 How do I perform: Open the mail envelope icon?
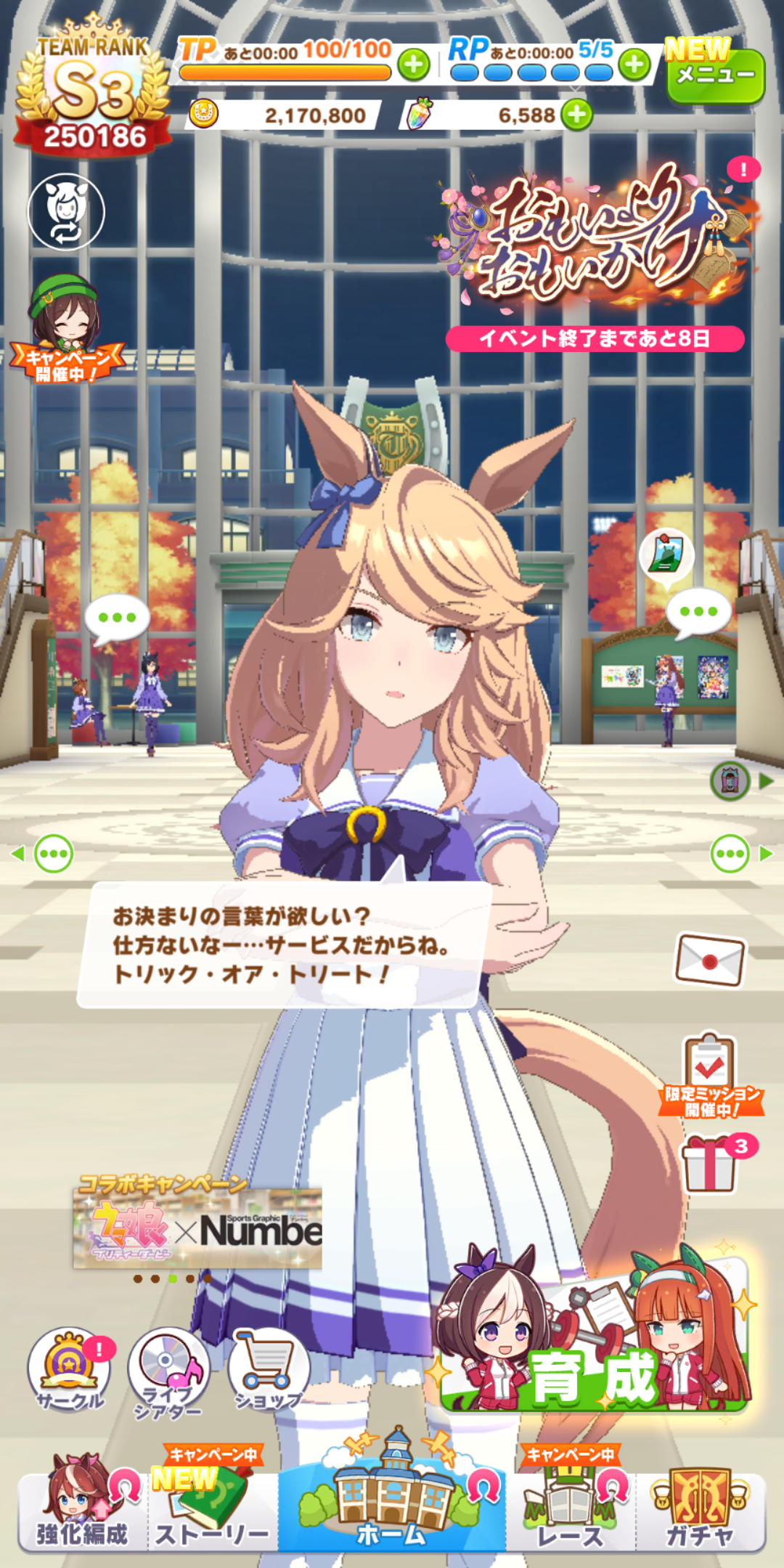pyautogui.click(x=710, y=960)
